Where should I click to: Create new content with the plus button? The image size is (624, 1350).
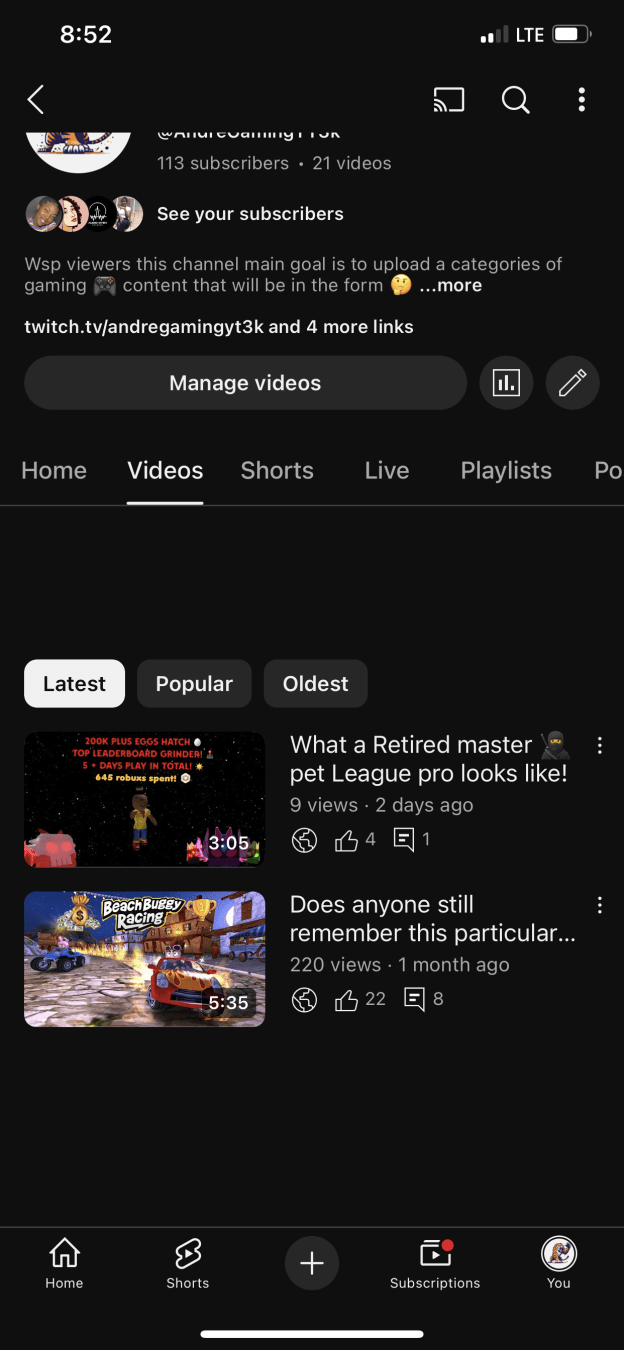click(312, 1264)
